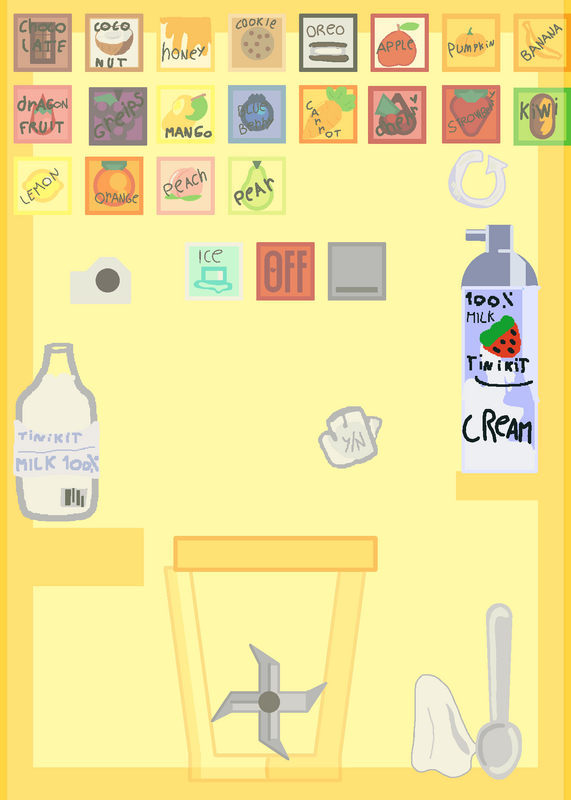
Task: Add an Apple to the mix
Action: click(x=400, y=43)
